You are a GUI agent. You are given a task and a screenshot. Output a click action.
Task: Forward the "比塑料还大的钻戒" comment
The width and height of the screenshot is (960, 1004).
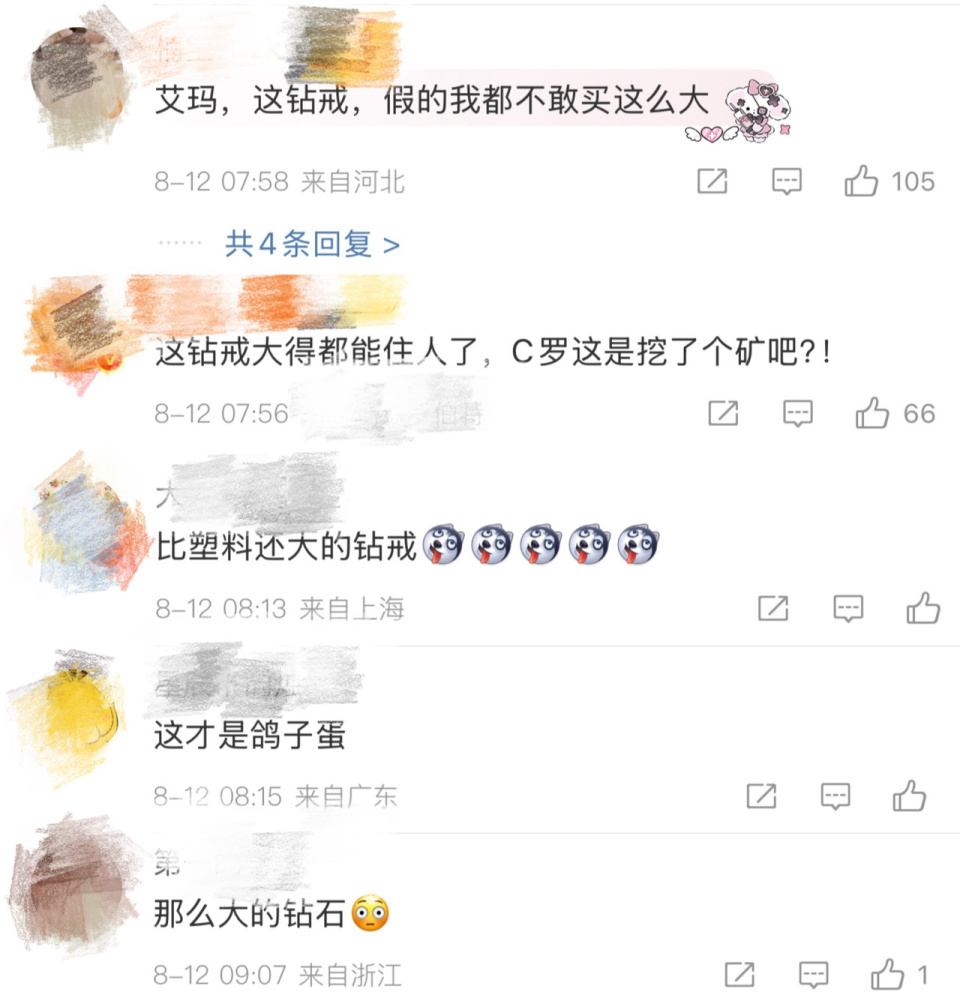[771, 608]
